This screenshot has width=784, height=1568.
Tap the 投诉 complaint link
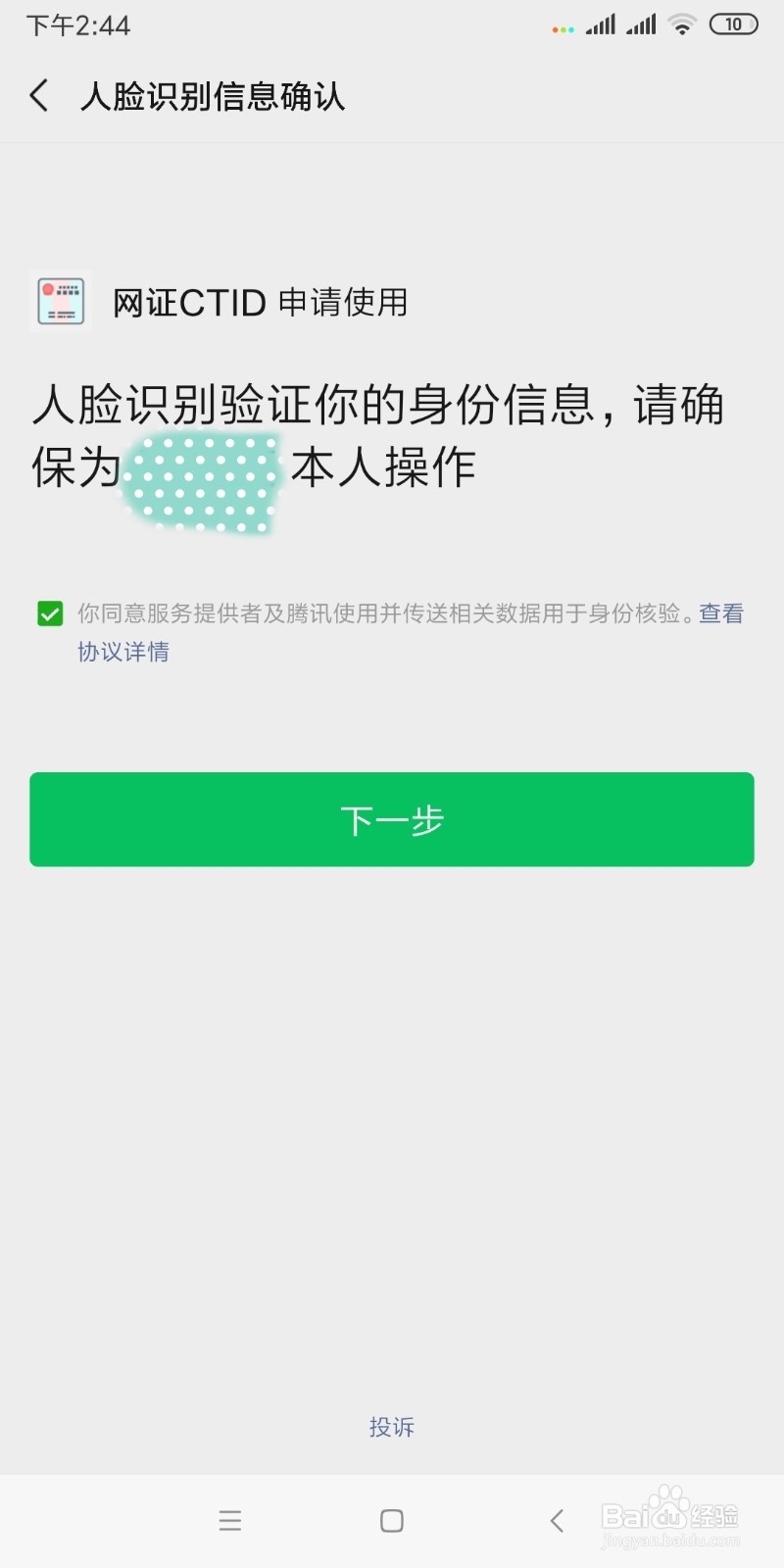coord(391,1427)
